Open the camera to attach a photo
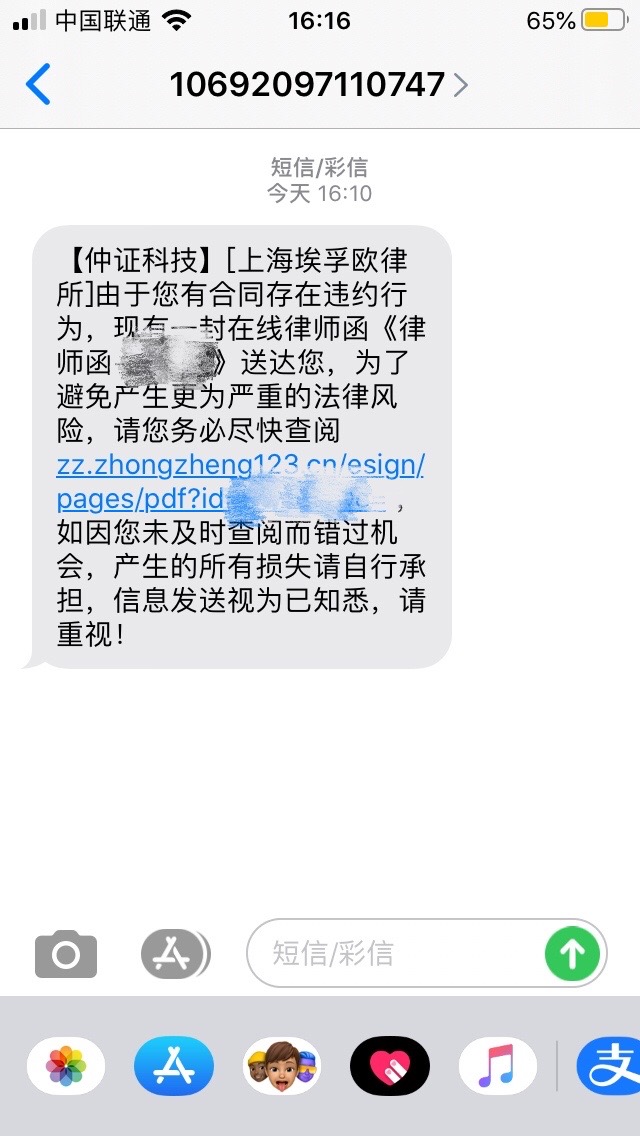The image size is (640, 1136). click(66, 954)
